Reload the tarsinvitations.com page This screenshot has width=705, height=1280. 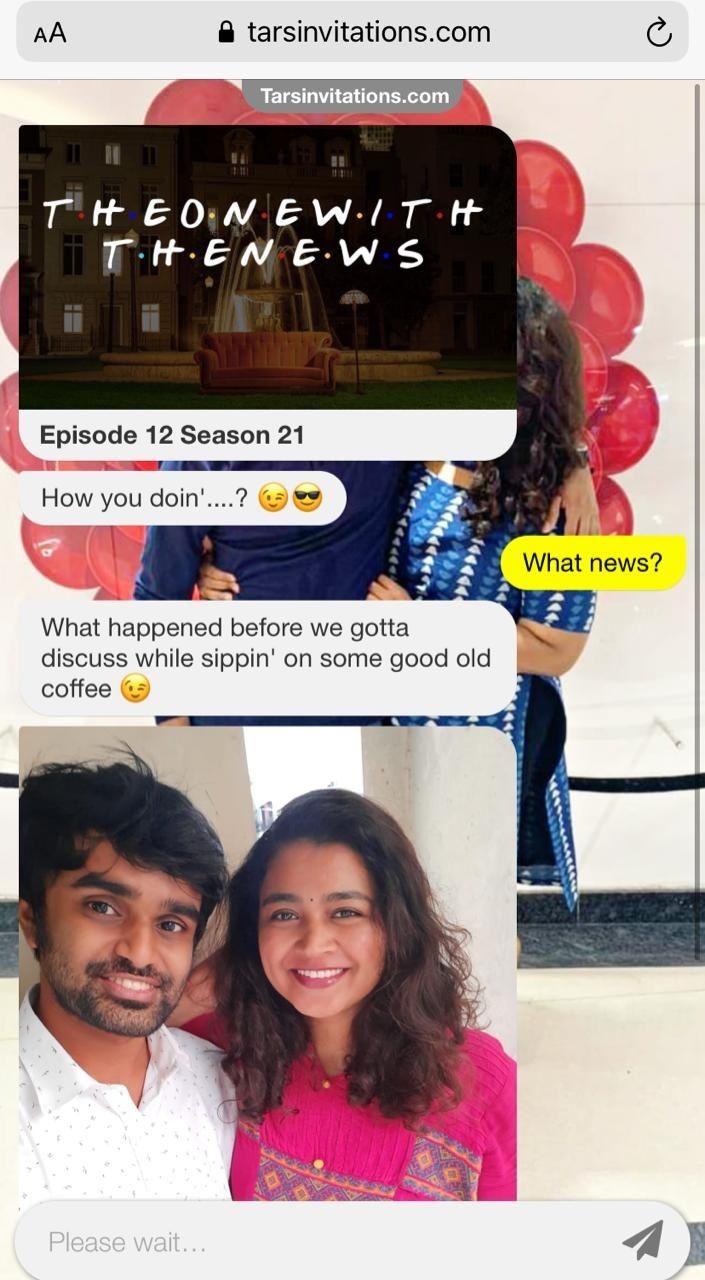pos(658,33)
